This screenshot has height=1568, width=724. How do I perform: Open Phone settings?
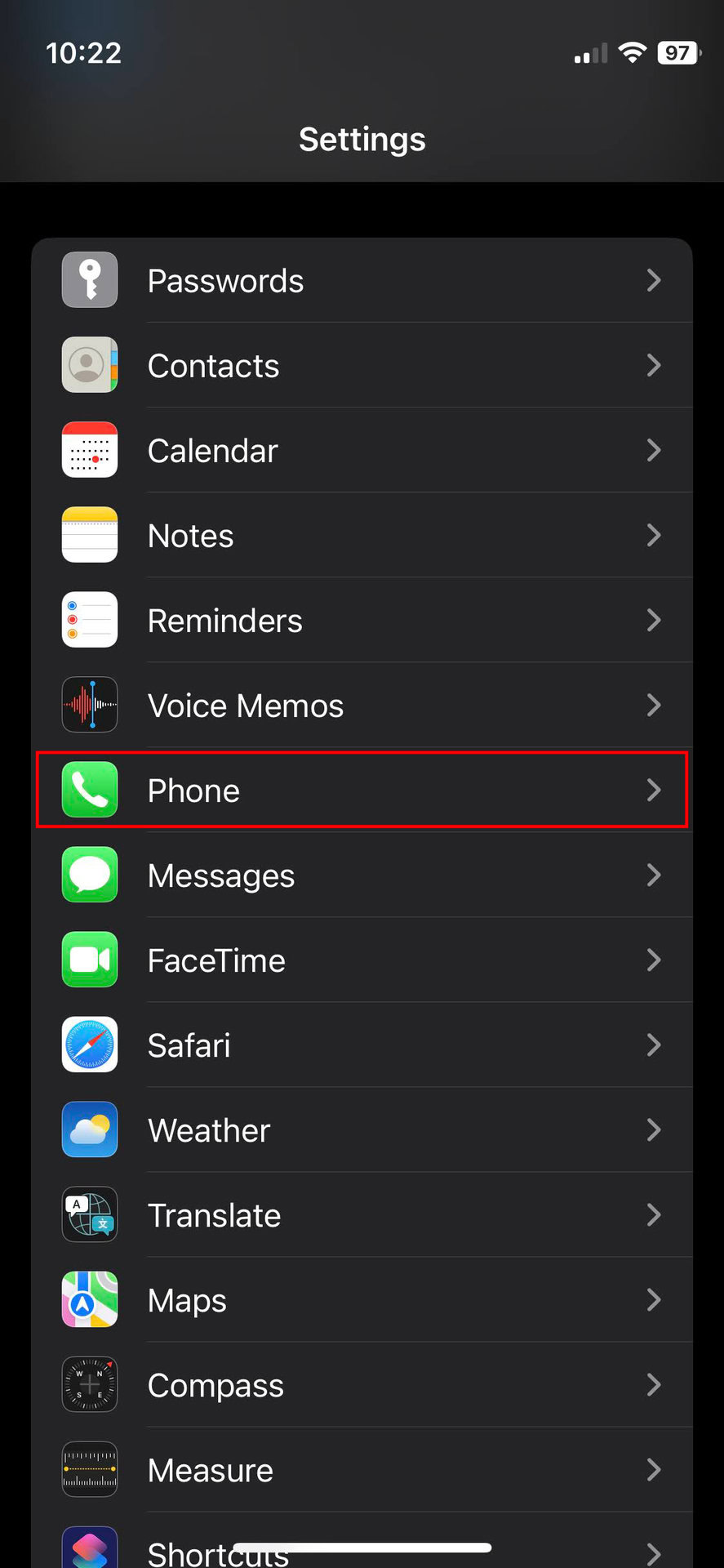[x=362, y=791]
